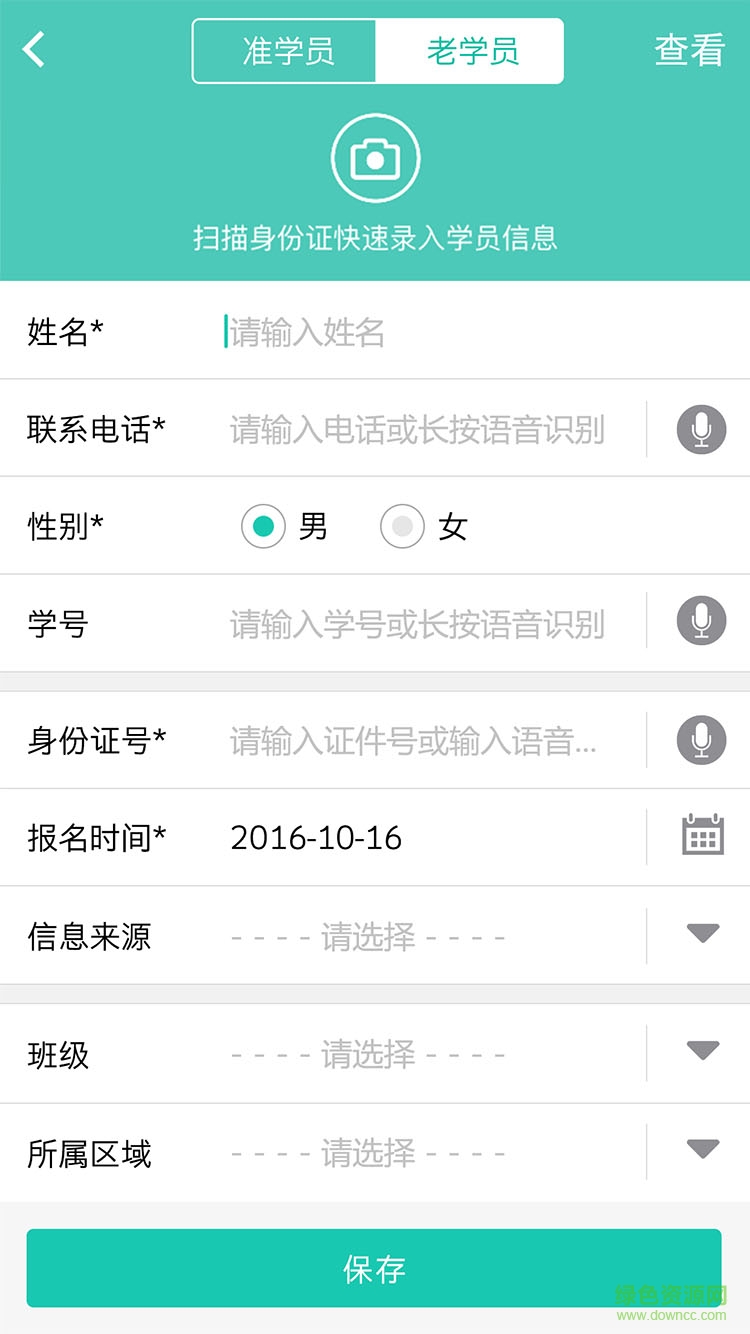Select the 报名时间 date showing 2016-10-16
750x1334 pixels.
[315, 836]
